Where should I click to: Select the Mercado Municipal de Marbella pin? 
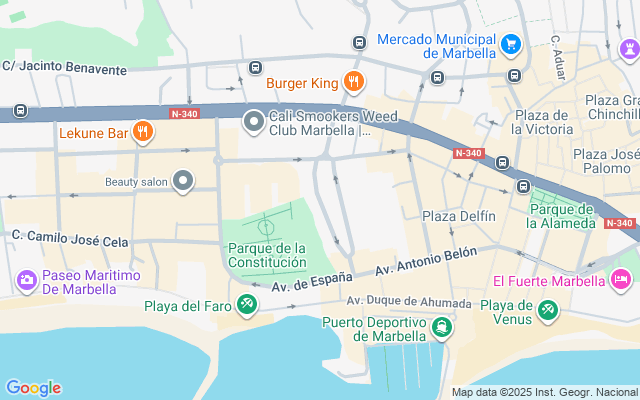511,43
